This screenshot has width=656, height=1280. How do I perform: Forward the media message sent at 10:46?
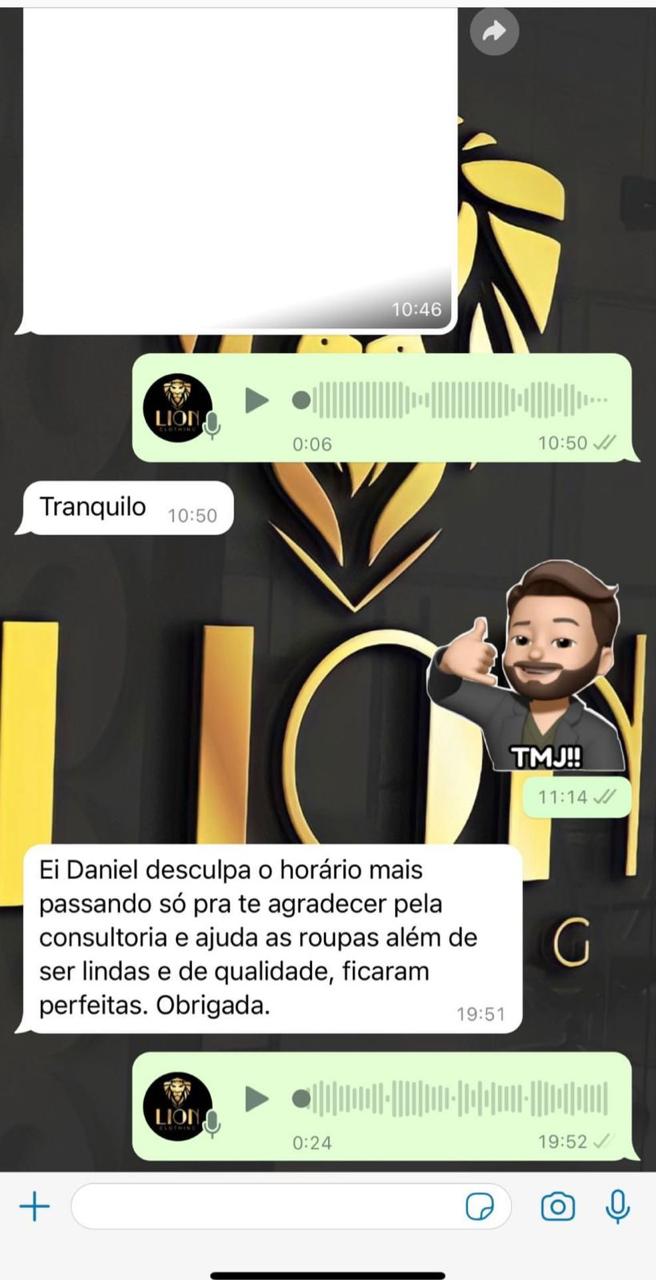(494, 32)
